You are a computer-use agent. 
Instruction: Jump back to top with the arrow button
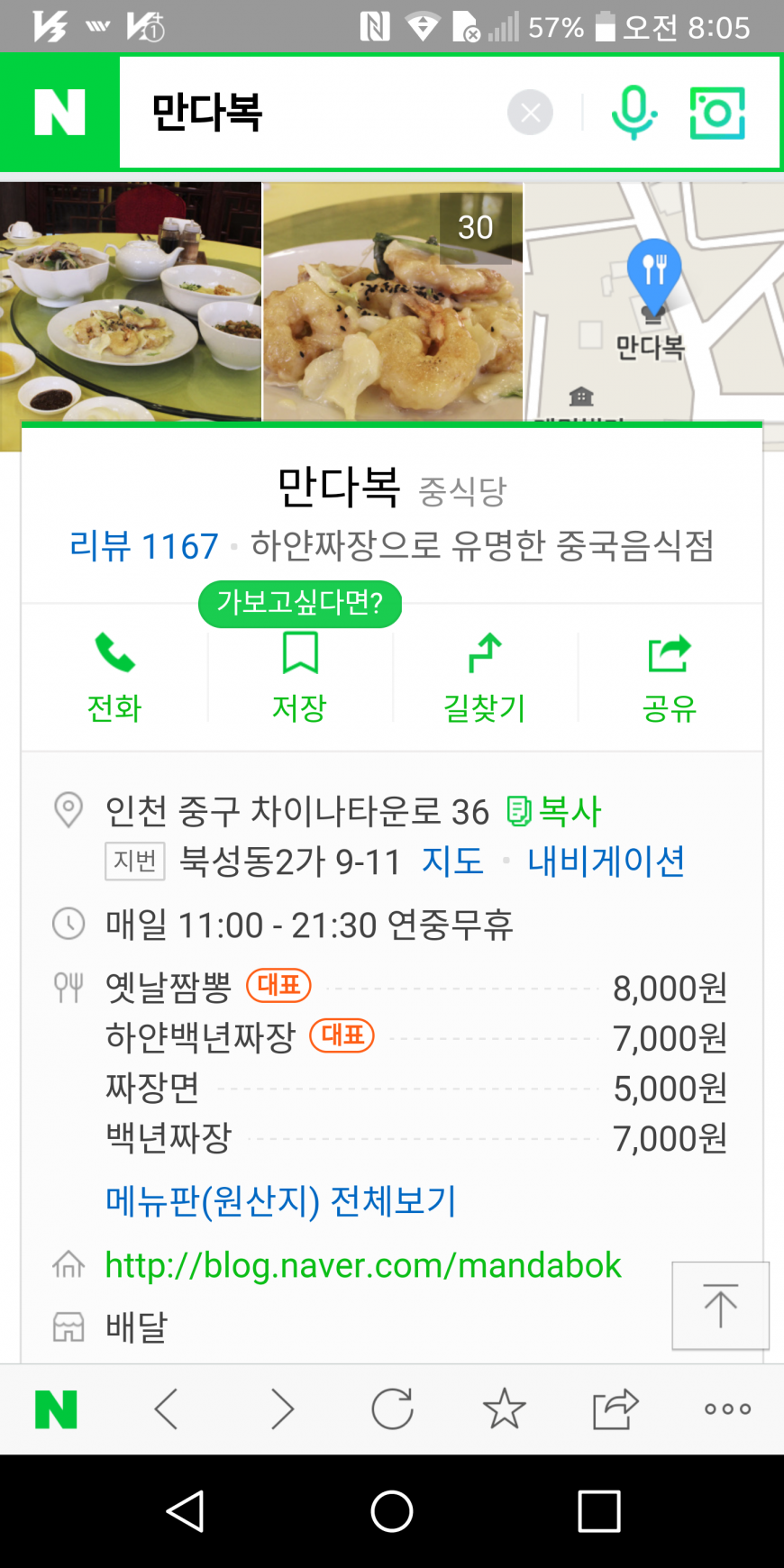click(720, 1306)
